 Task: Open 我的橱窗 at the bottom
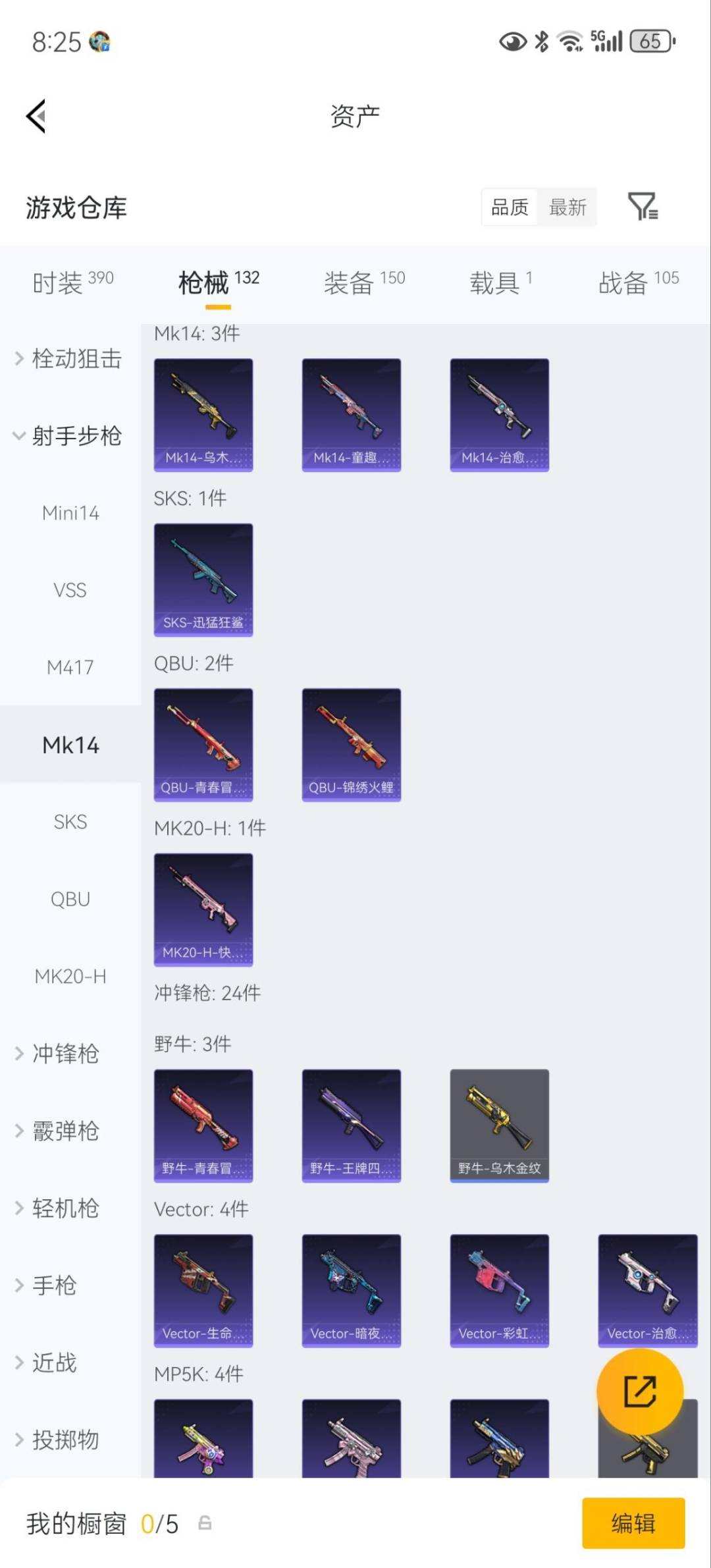76,1523
